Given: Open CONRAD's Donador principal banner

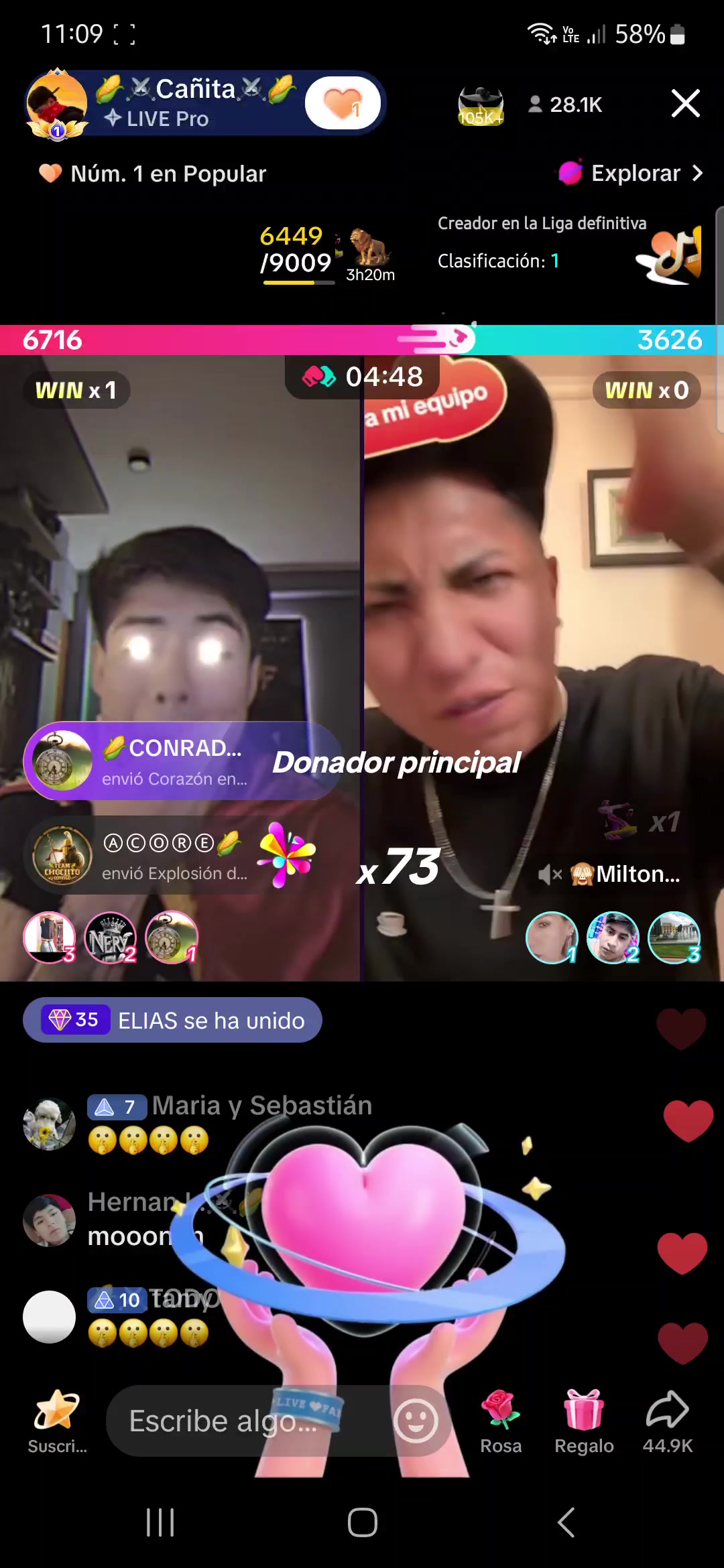Looking at the screenshot, I should 181,761.
